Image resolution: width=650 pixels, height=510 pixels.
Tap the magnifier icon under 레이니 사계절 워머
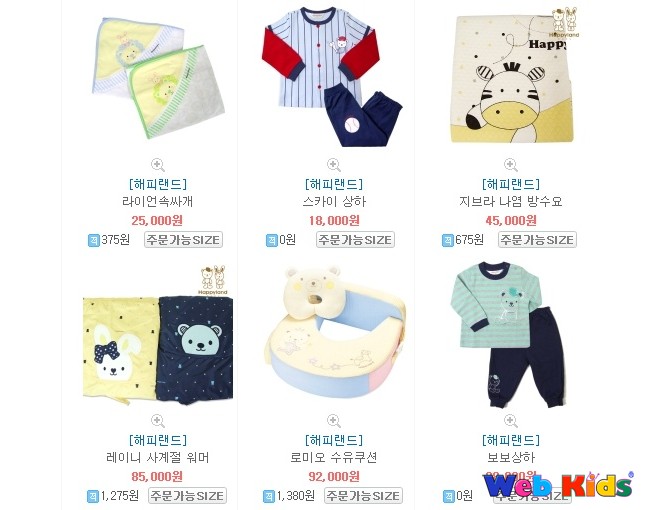coord(157,421)
